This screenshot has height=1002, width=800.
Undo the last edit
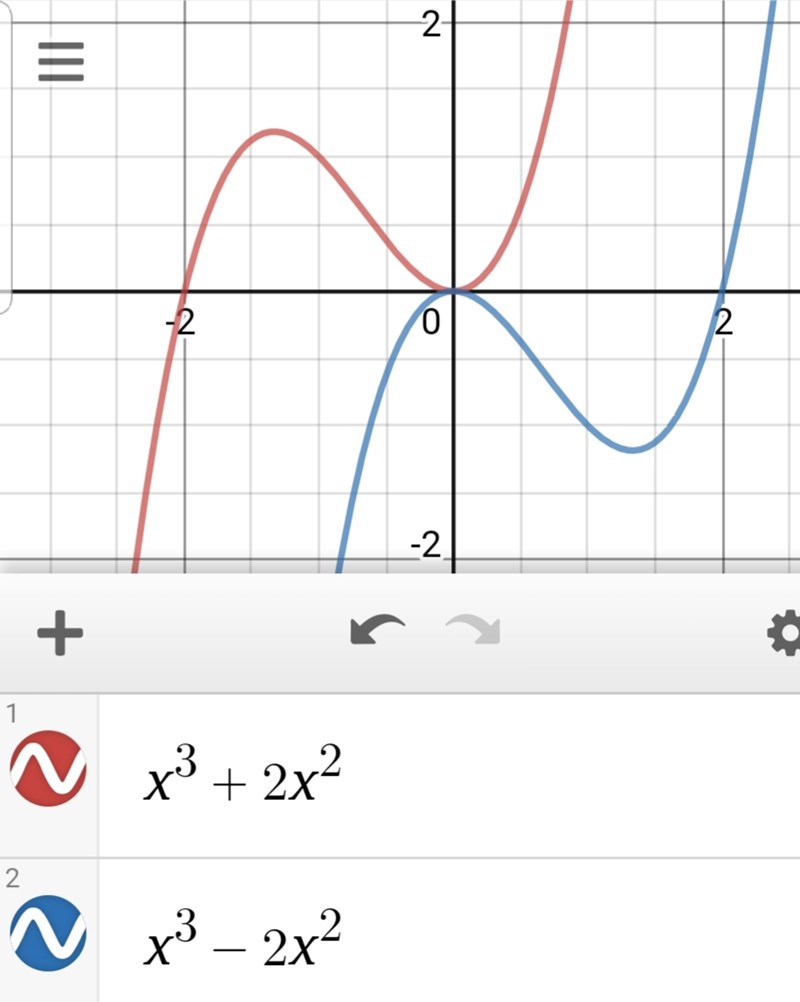377,631
